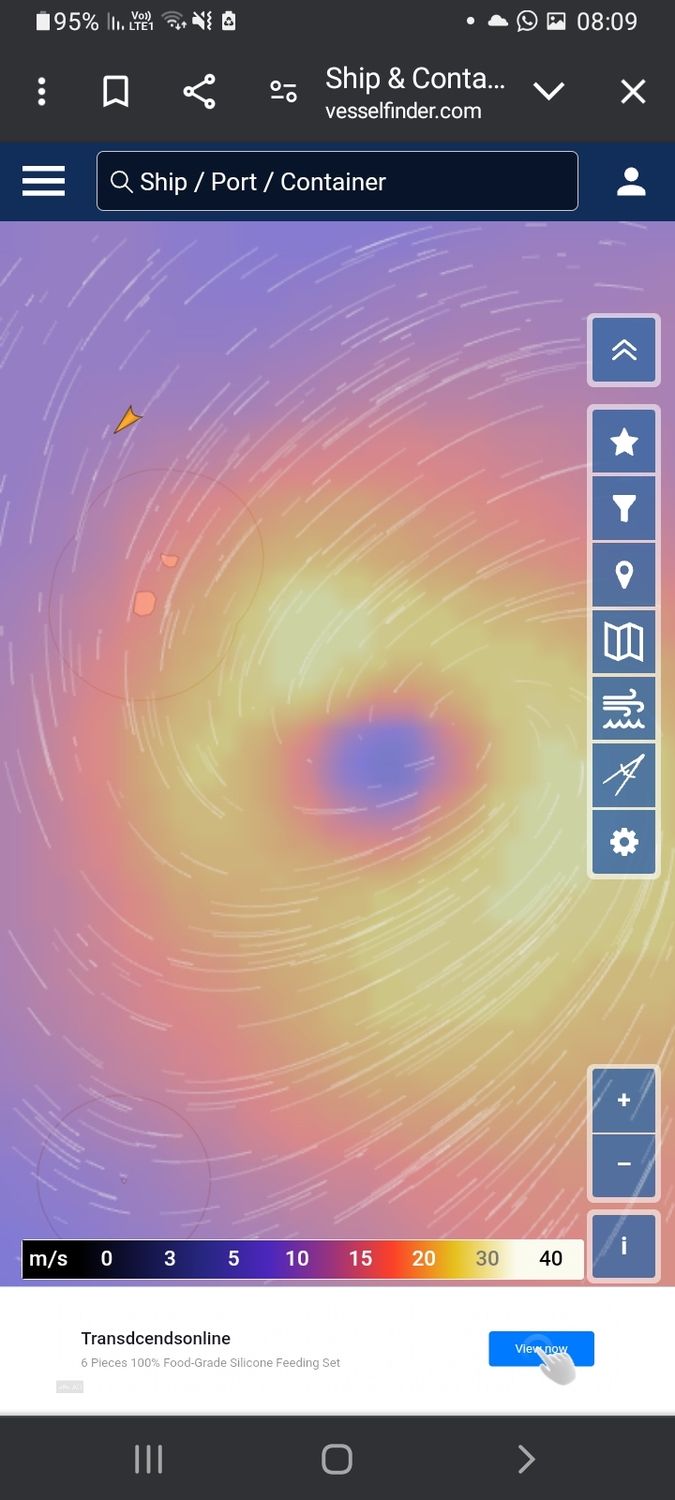Expand the page title dropdown chevron

tap(549, 92)
